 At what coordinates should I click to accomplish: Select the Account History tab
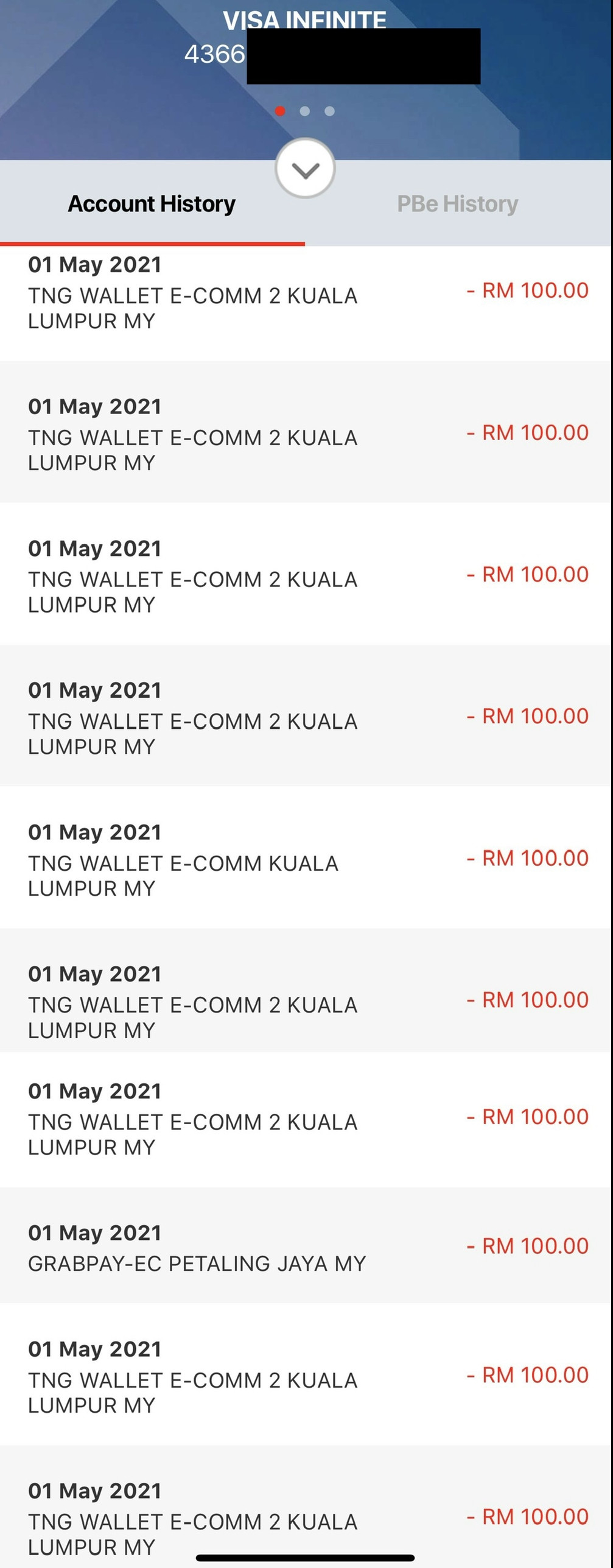[152, 204]
